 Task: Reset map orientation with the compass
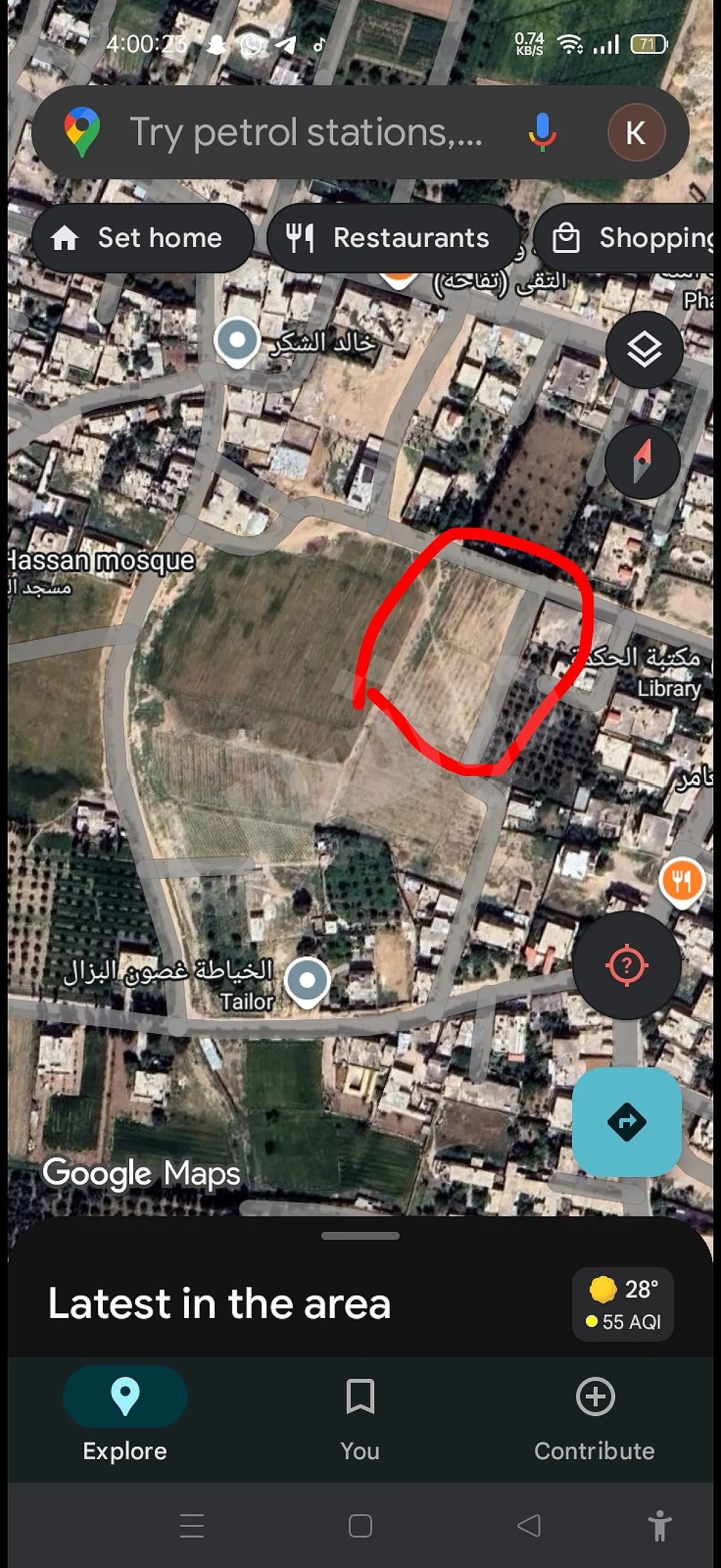tap(642, 461)
